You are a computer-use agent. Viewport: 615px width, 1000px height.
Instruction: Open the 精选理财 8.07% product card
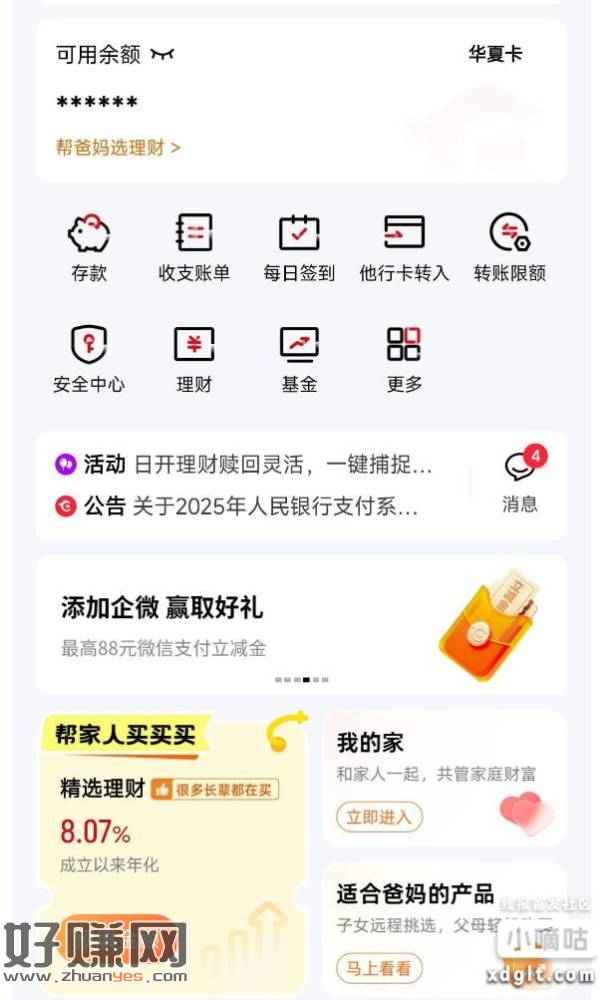[x=172, y=820]
